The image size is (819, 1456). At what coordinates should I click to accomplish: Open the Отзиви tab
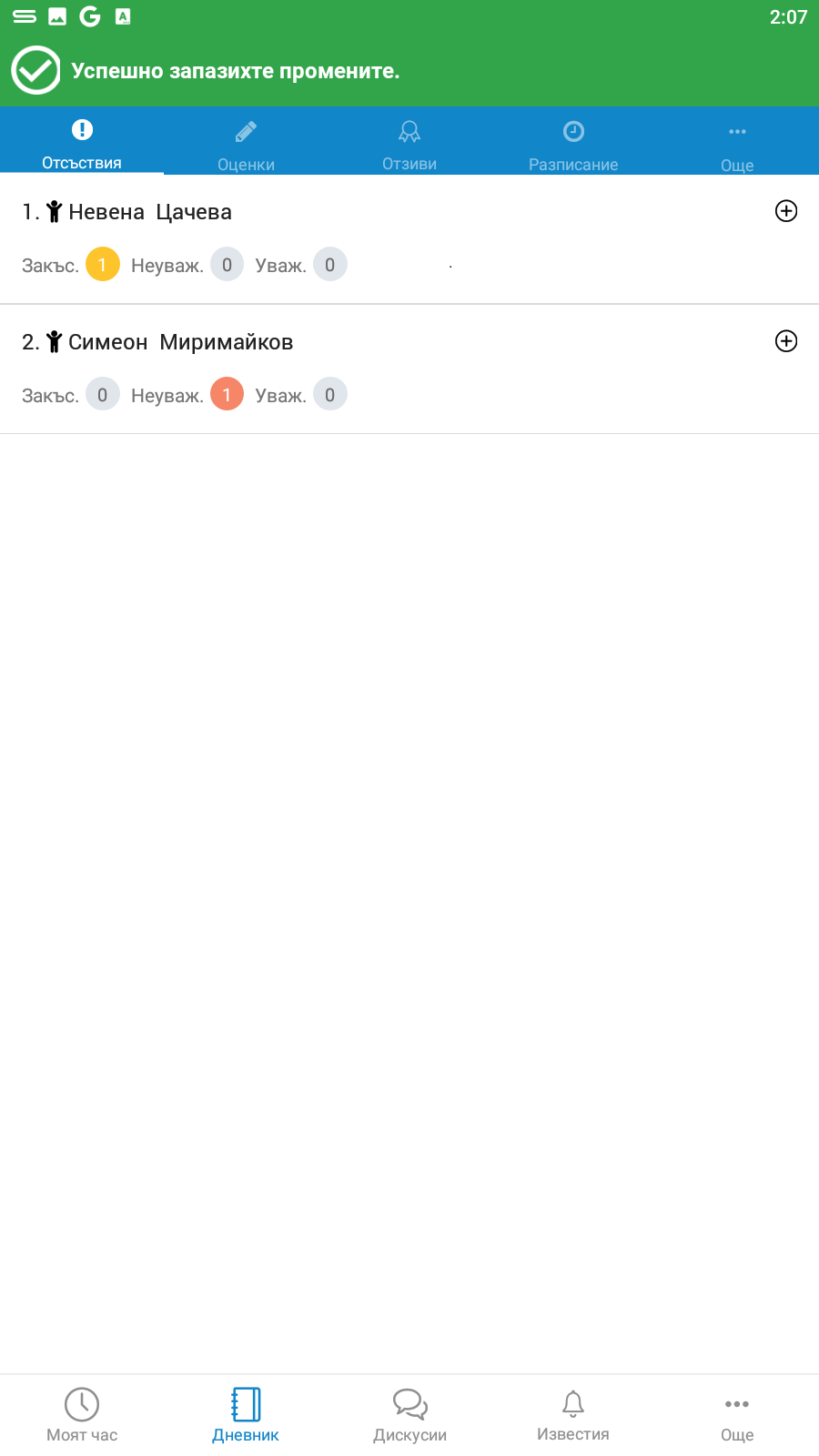409,144
